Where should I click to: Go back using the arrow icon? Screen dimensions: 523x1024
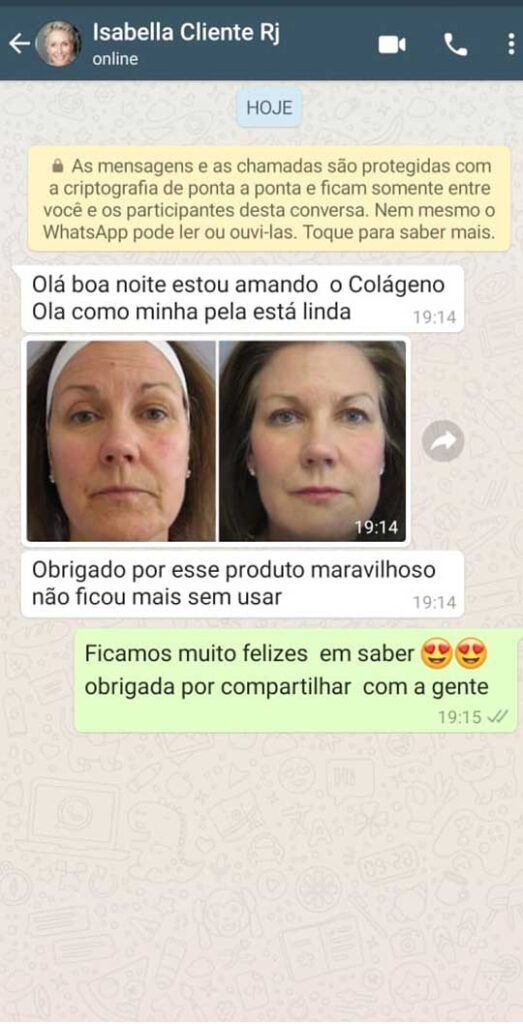click(x=19, y=44)
